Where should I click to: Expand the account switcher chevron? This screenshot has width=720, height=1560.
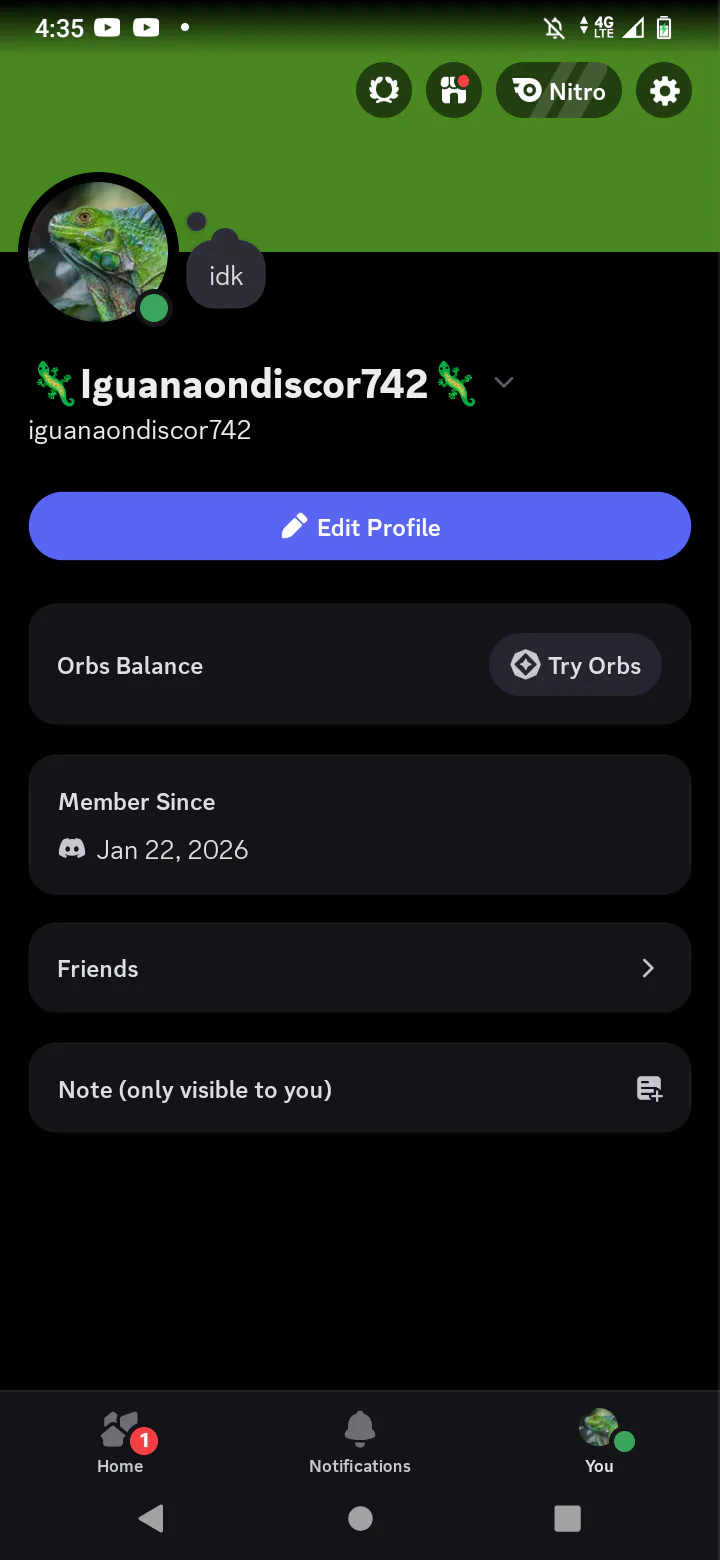click(x=504, y=383)
